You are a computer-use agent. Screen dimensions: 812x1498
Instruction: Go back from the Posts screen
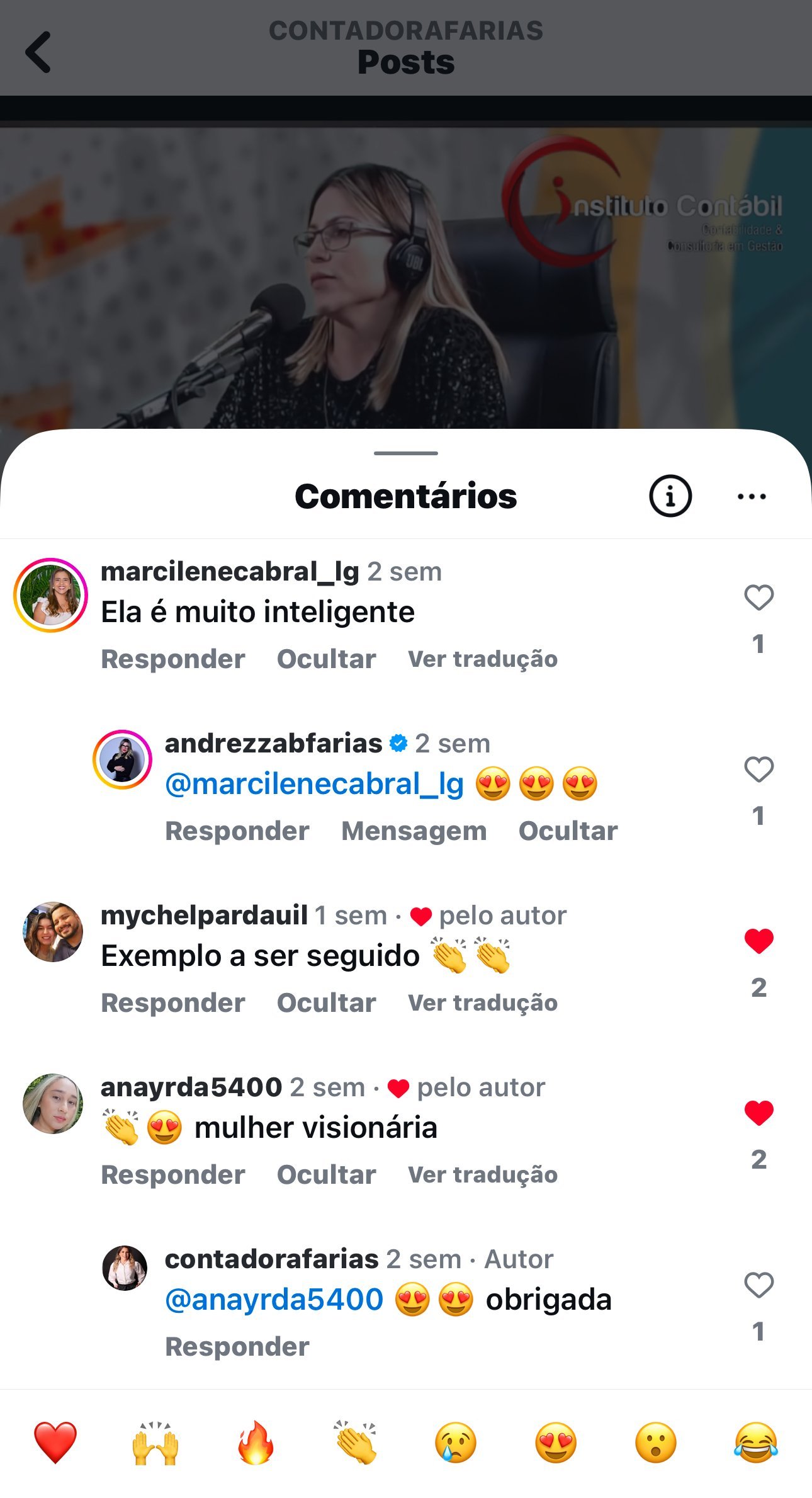coord(38,52)
